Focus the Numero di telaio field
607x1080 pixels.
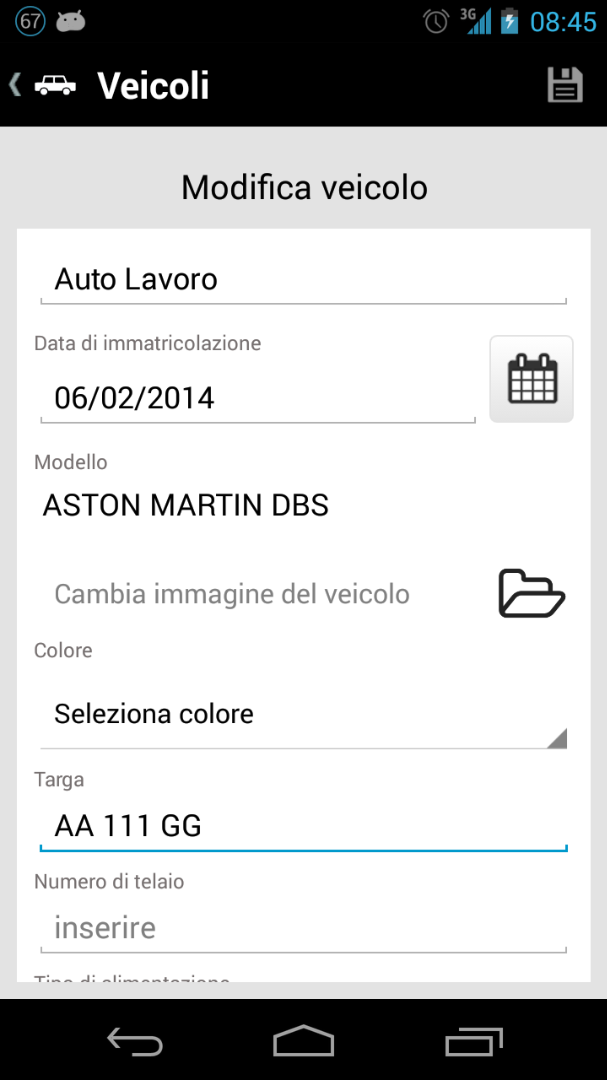[302, 928]
